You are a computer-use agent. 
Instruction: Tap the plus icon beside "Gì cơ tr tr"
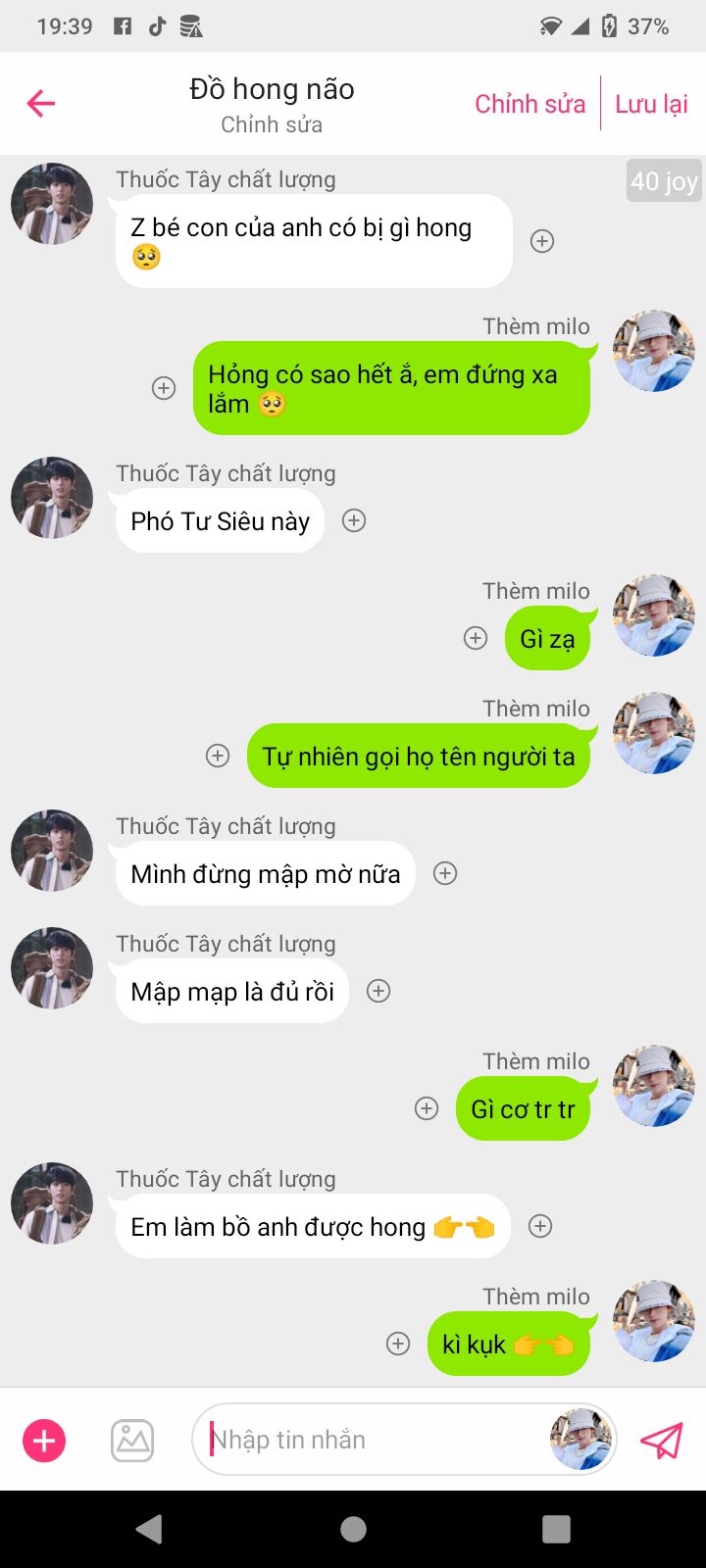point(427,1108)
